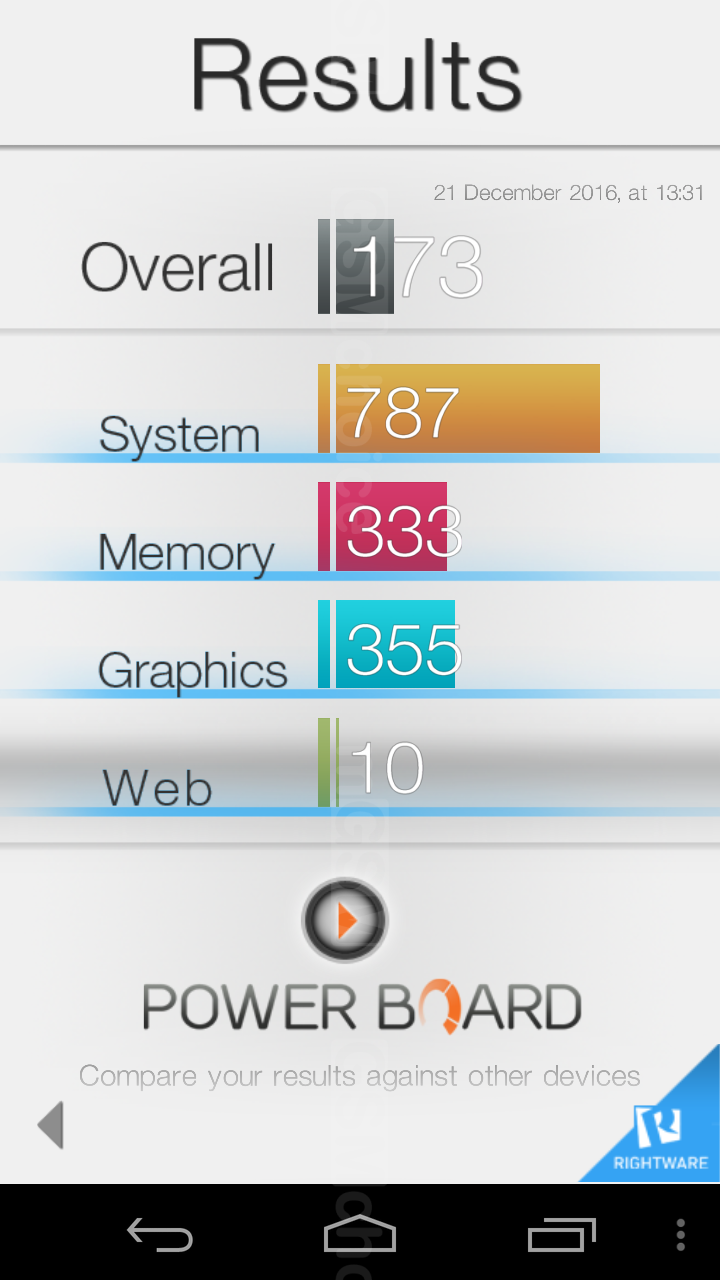Open Power Board with the orange play button

345,920
